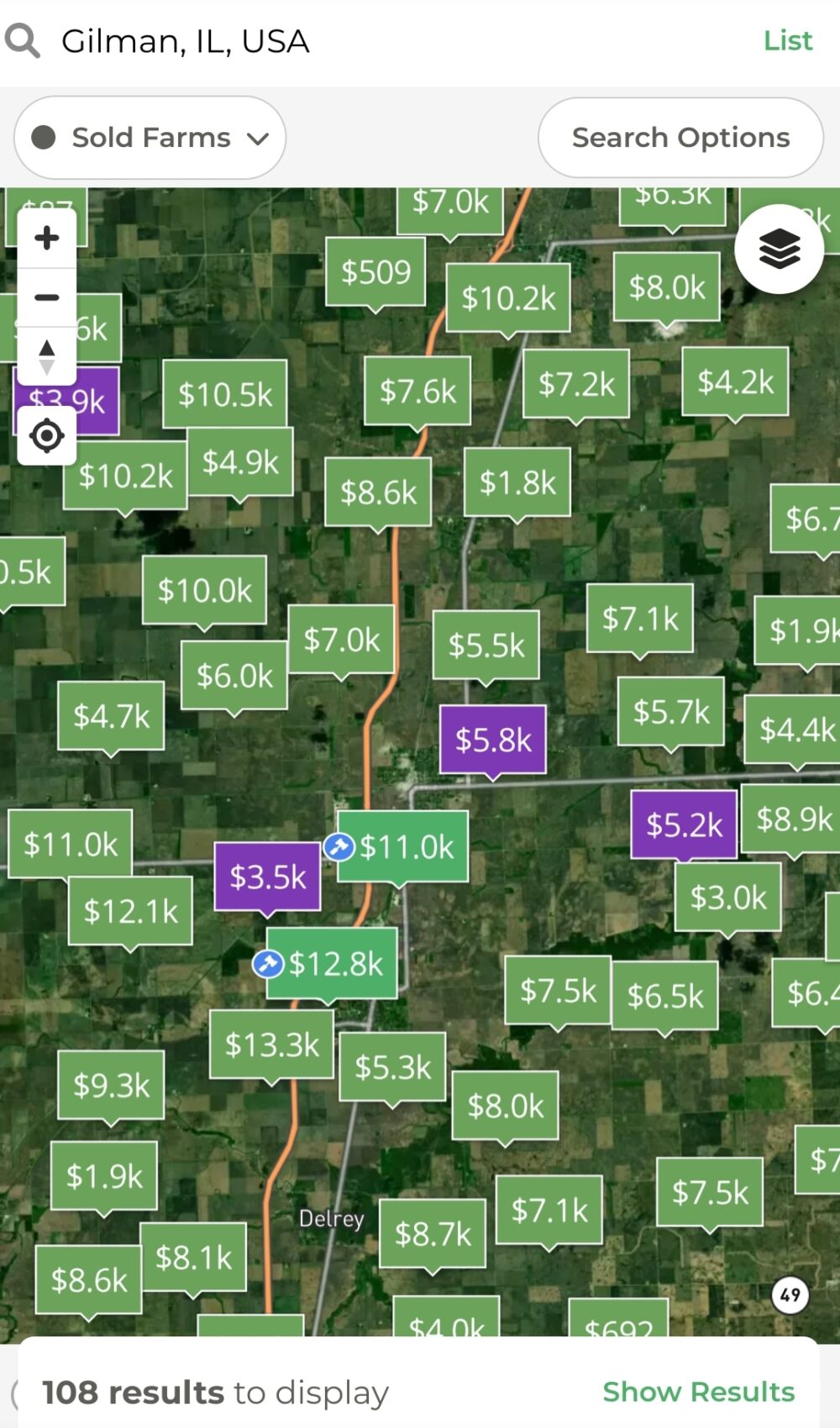Open Search Options
This screenshot has height=1428, width=840.
tap(680, 137)
